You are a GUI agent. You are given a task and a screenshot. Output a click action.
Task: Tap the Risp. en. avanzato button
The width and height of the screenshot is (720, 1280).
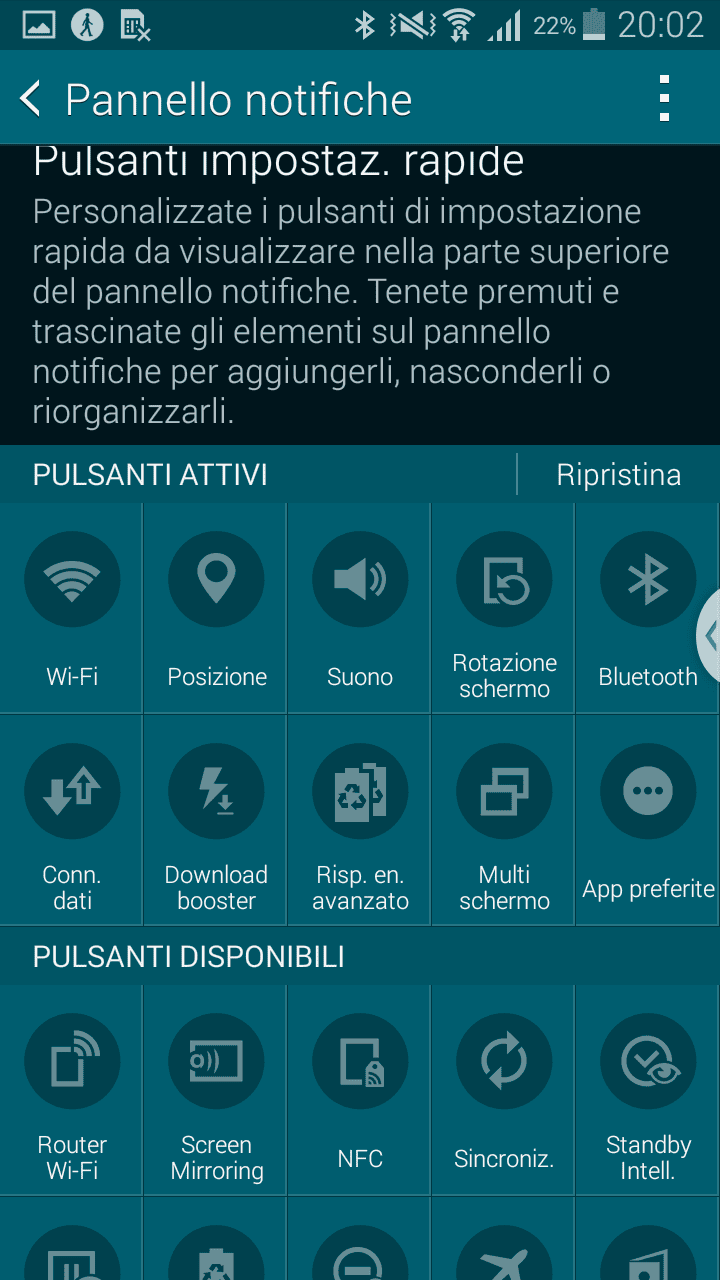[x=360, y=820]
